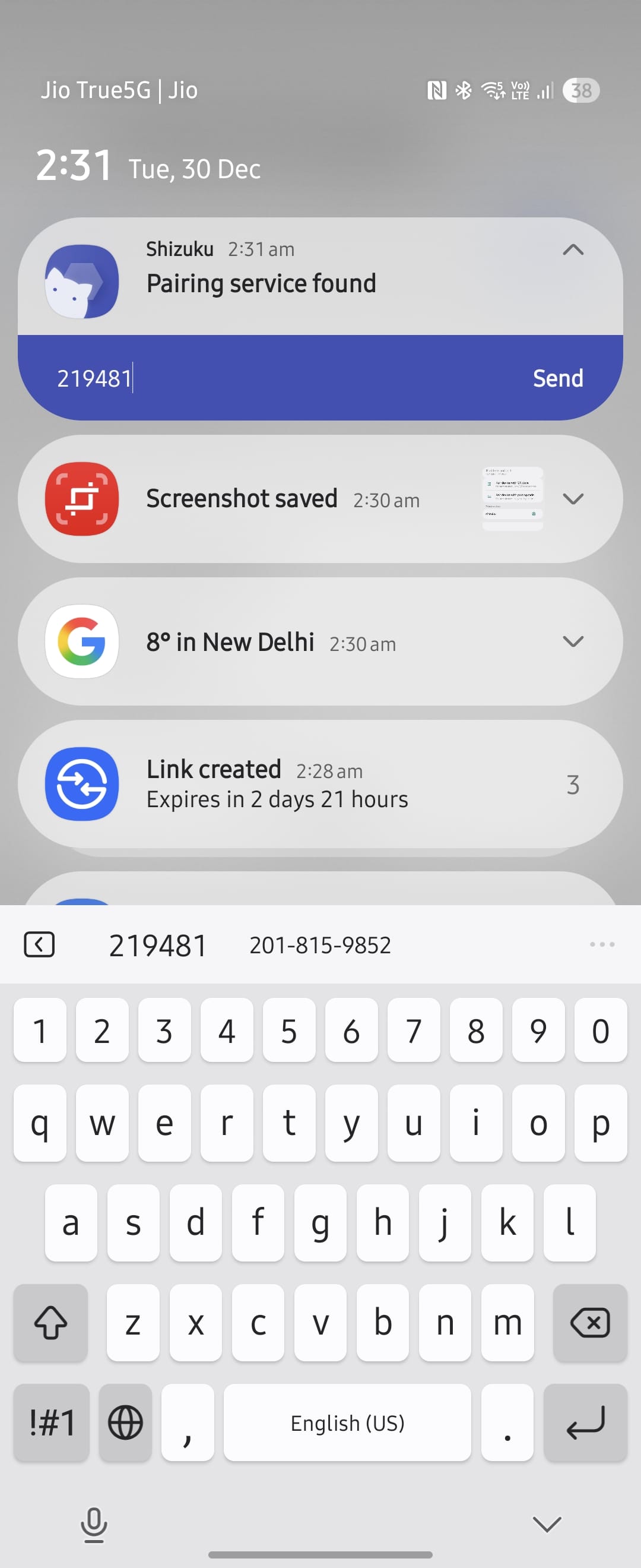Start voice input with the microphone
The width and height of the screenshot is (641, 1568).
[94, 1524]
